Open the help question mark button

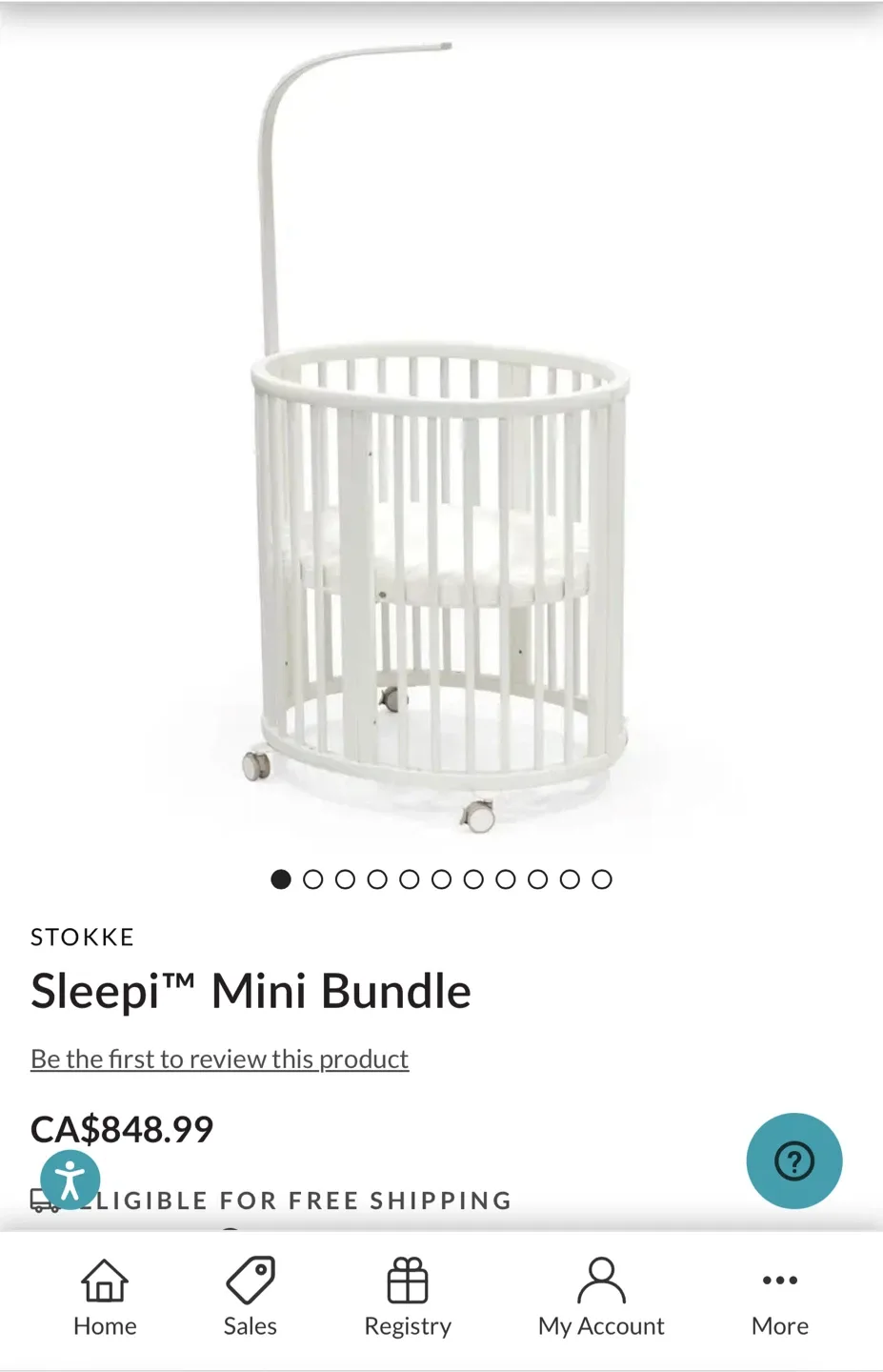pyautogui.click(x=793, y=1160)
